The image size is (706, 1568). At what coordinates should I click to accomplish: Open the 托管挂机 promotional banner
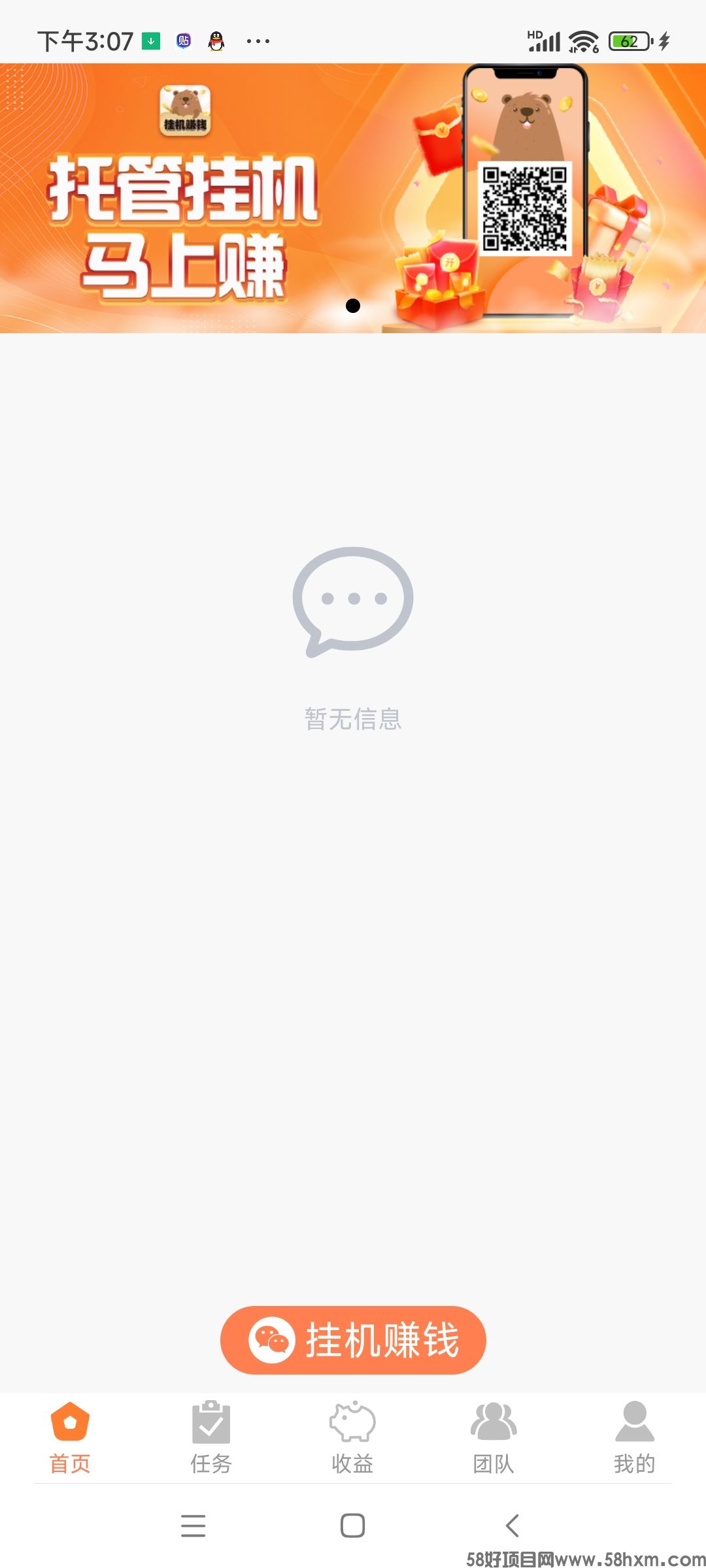click(353, 198)
